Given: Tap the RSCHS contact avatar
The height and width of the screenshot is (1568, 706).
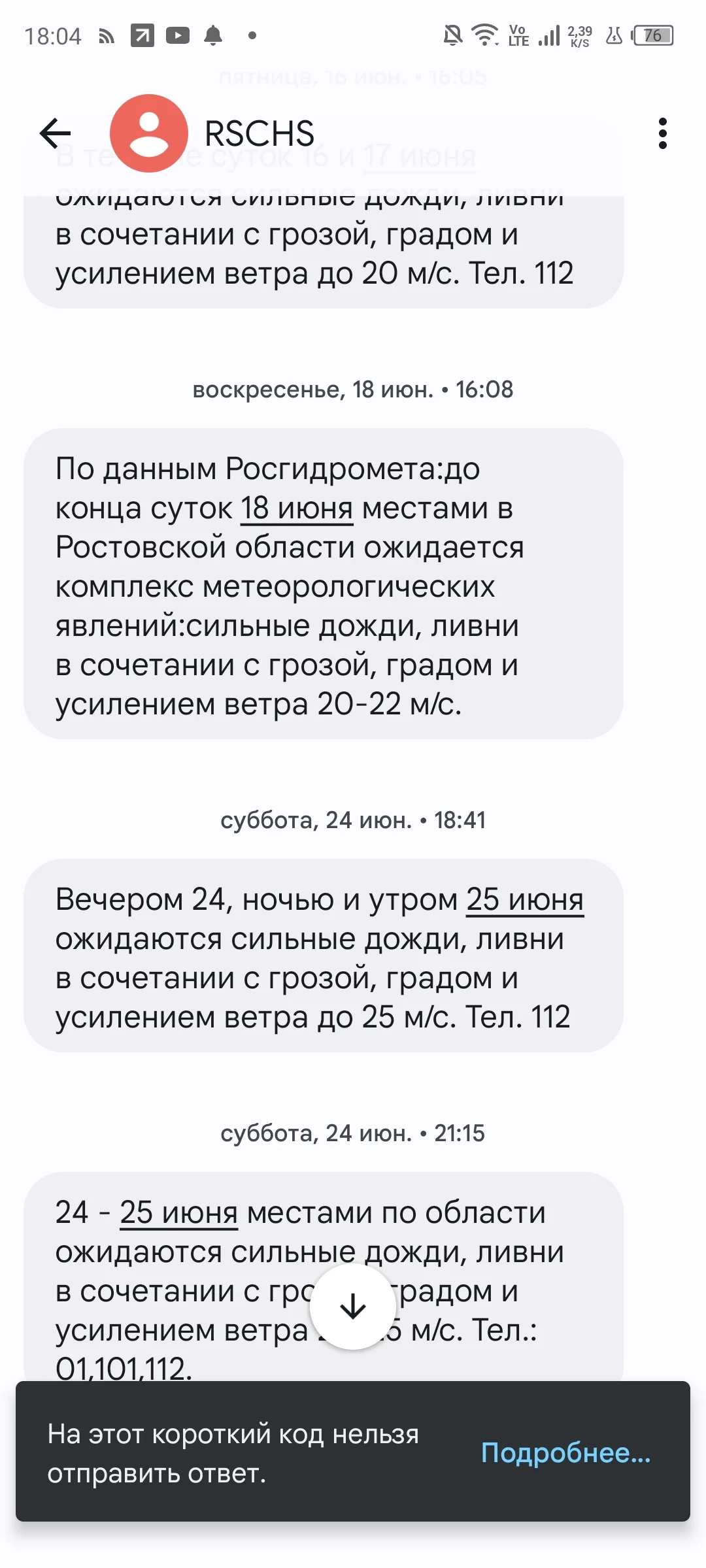Looking at the screenshot, I should click(150, 133).
